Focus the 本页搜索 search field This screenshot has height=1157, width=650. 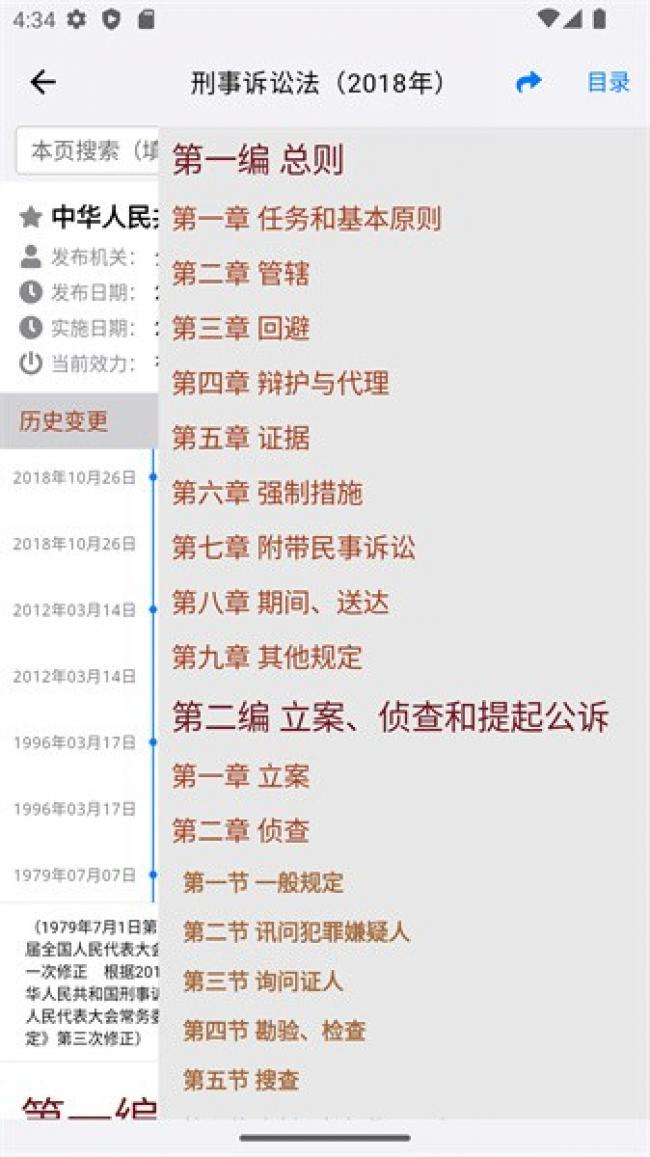coord(87,151)
